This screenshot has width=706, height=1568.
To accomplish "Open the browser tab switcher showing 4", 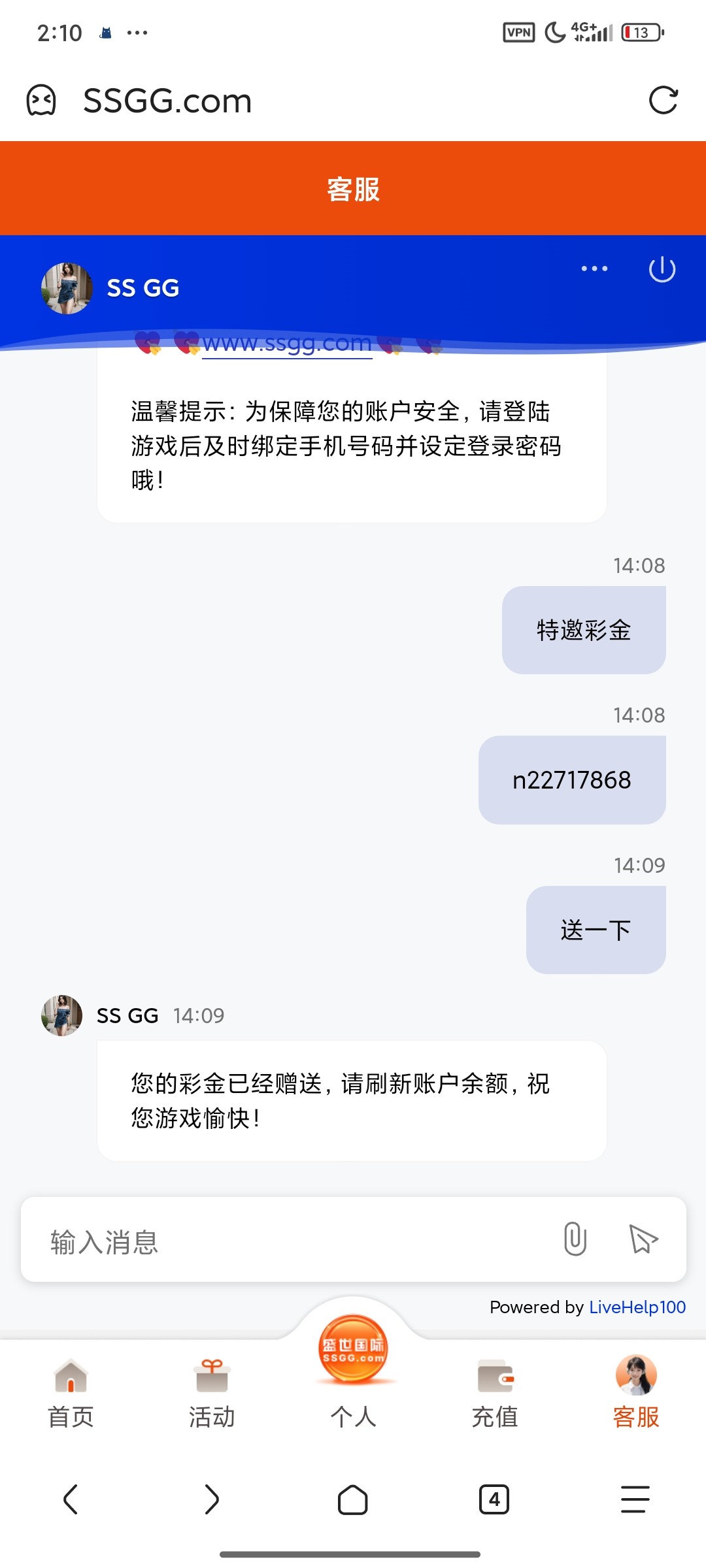I will [x=495, y=1500].
